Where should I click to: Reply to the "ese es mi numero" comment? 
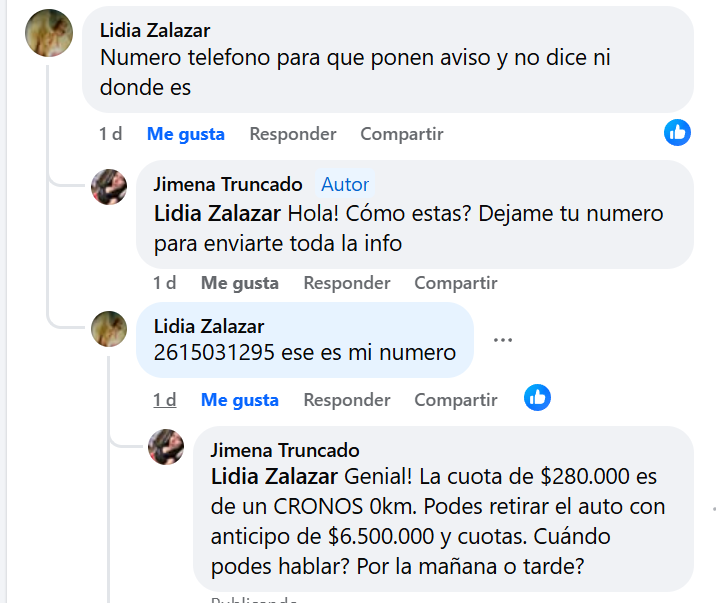click(346, 400)
